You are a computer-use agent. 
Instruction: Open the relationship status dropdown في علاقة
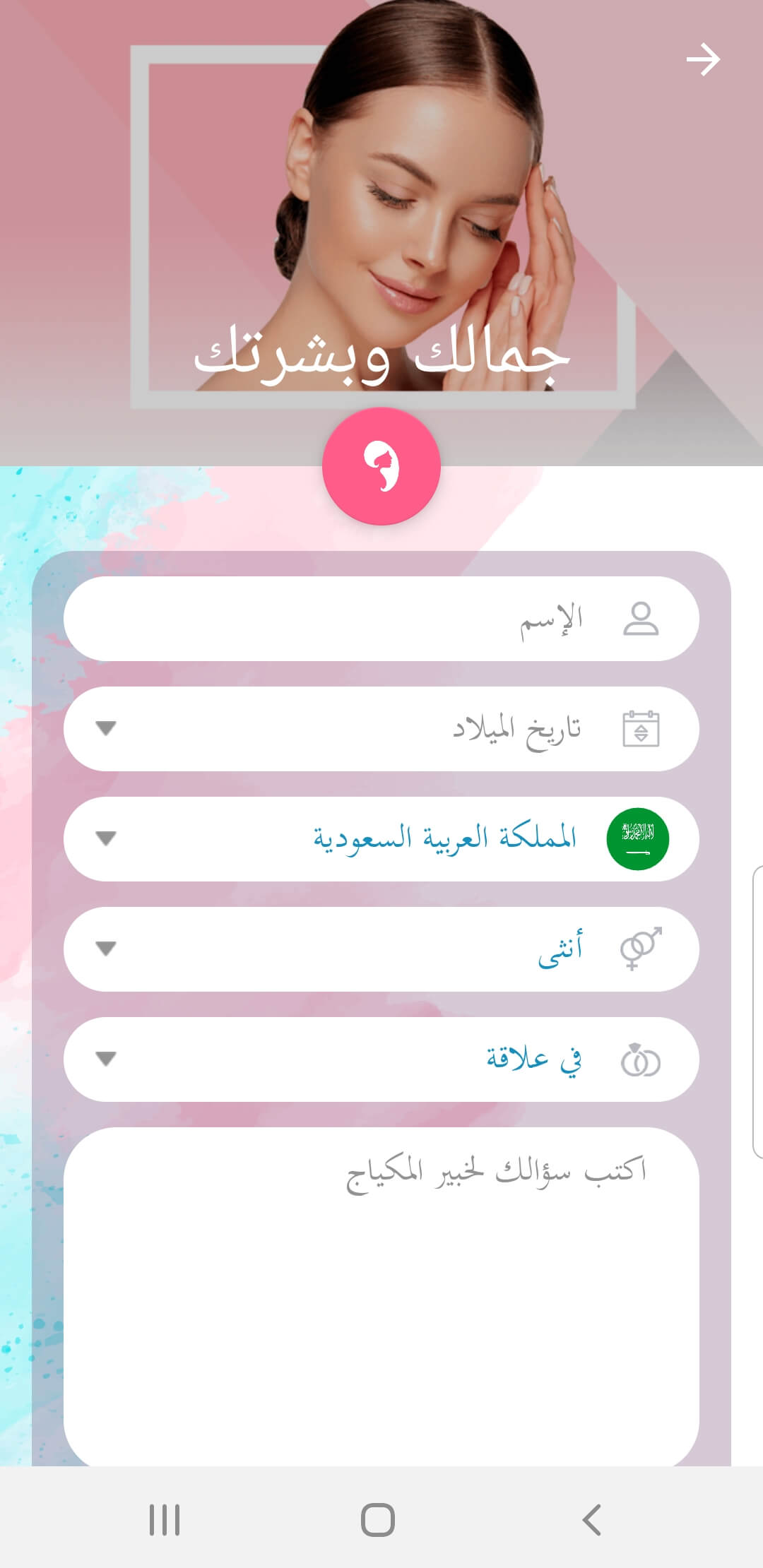(381, 1059)
